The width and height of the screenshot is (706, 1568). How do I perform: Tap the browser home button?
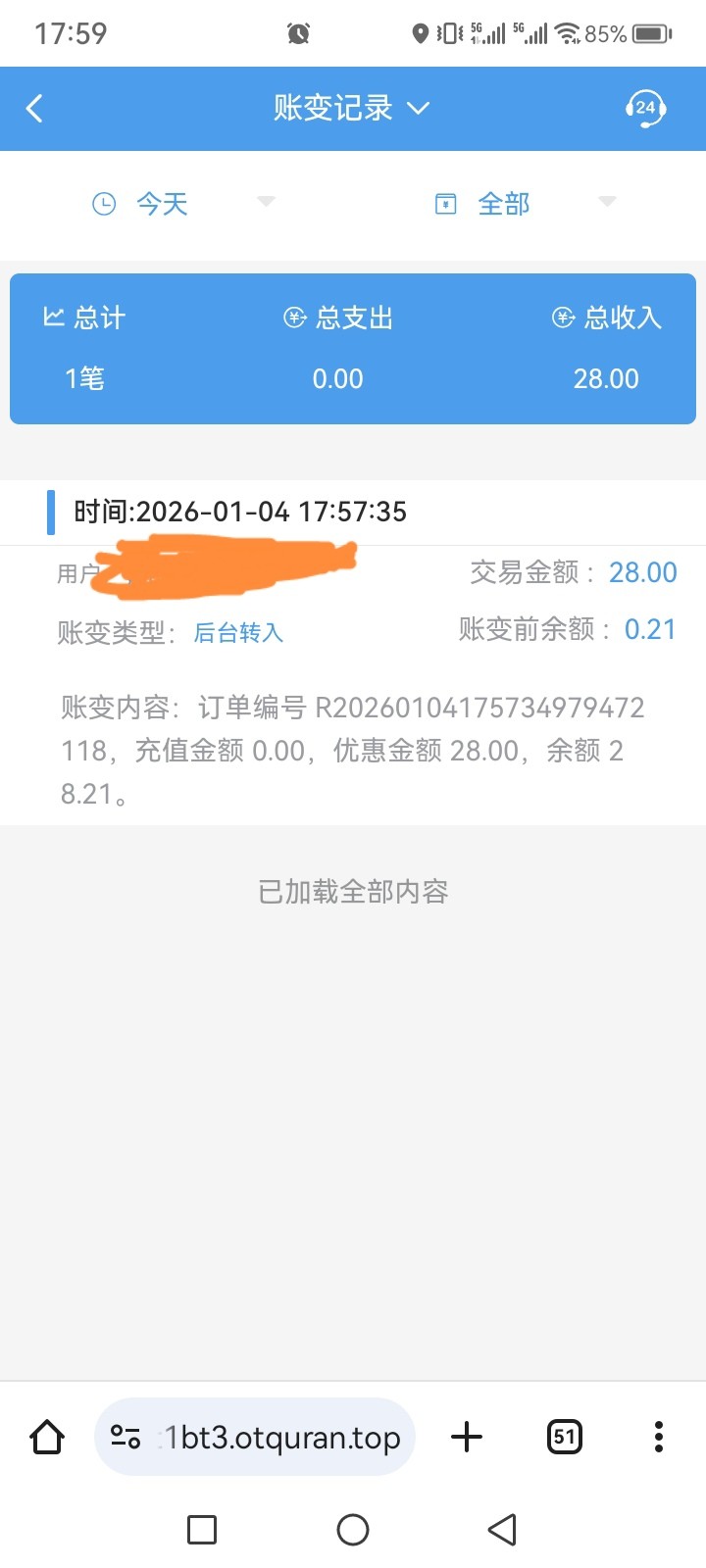pos(47,1437)
